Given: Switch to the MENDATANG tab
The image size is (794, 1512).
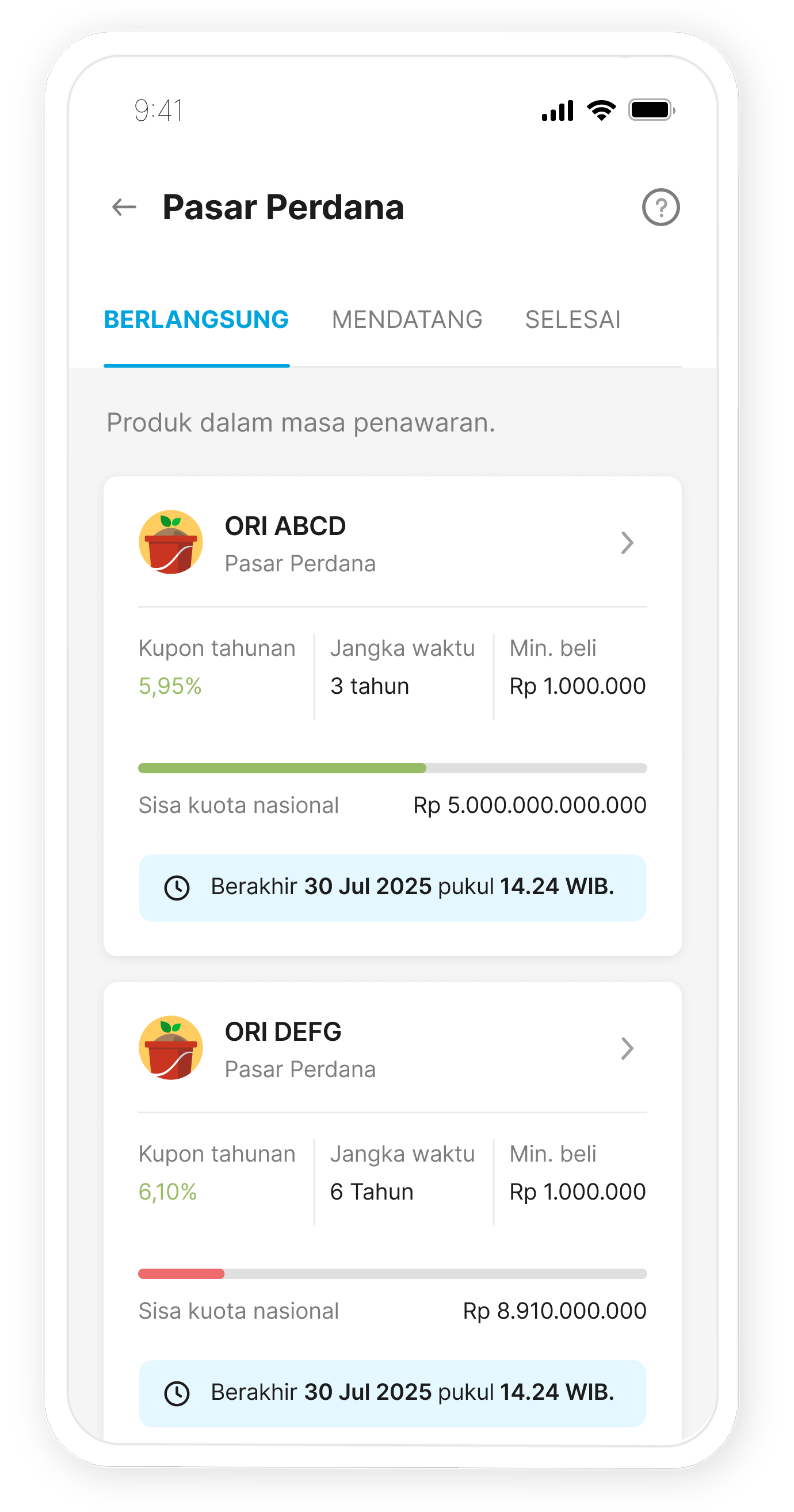Looking at the screenshot, I should click(x=407, y=320).
